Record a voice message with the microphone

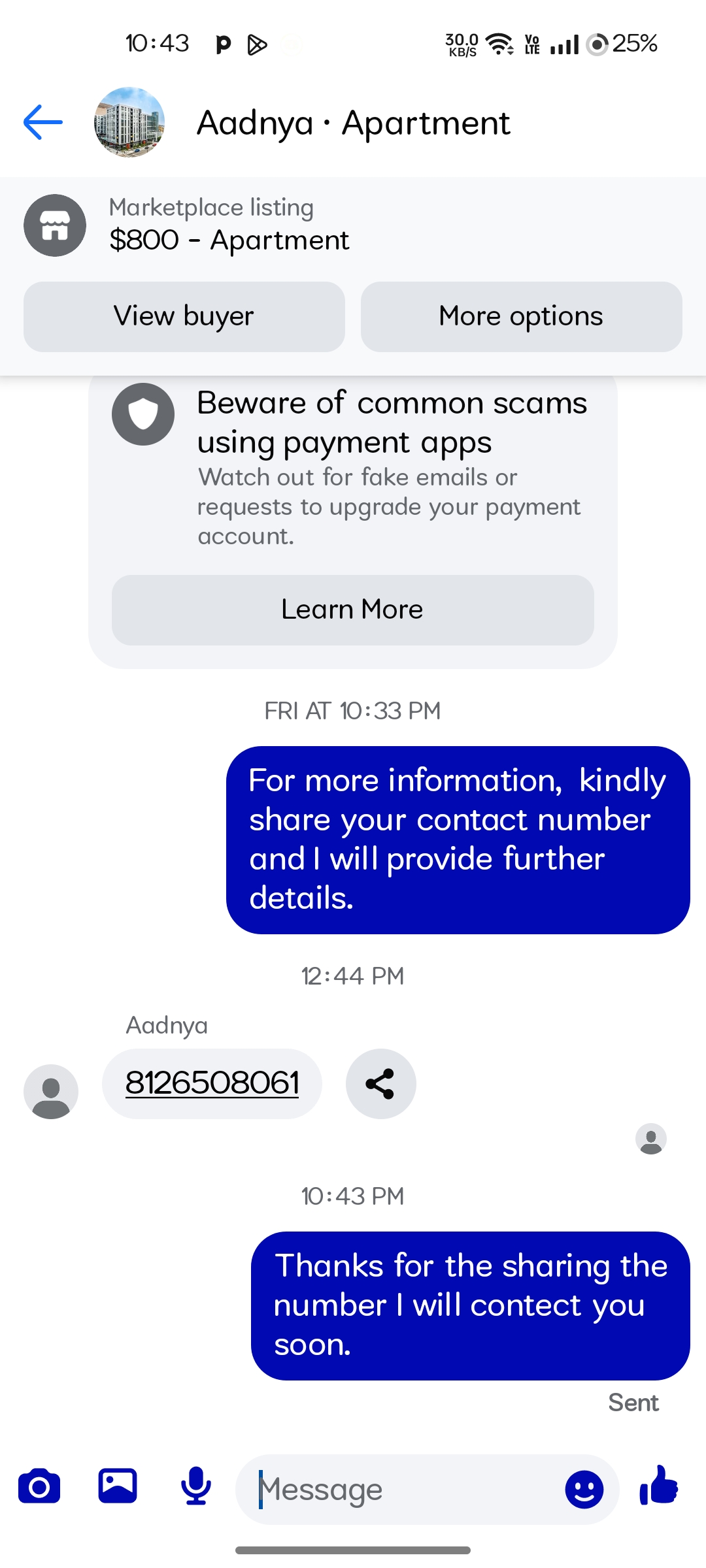click(196, 1486)
